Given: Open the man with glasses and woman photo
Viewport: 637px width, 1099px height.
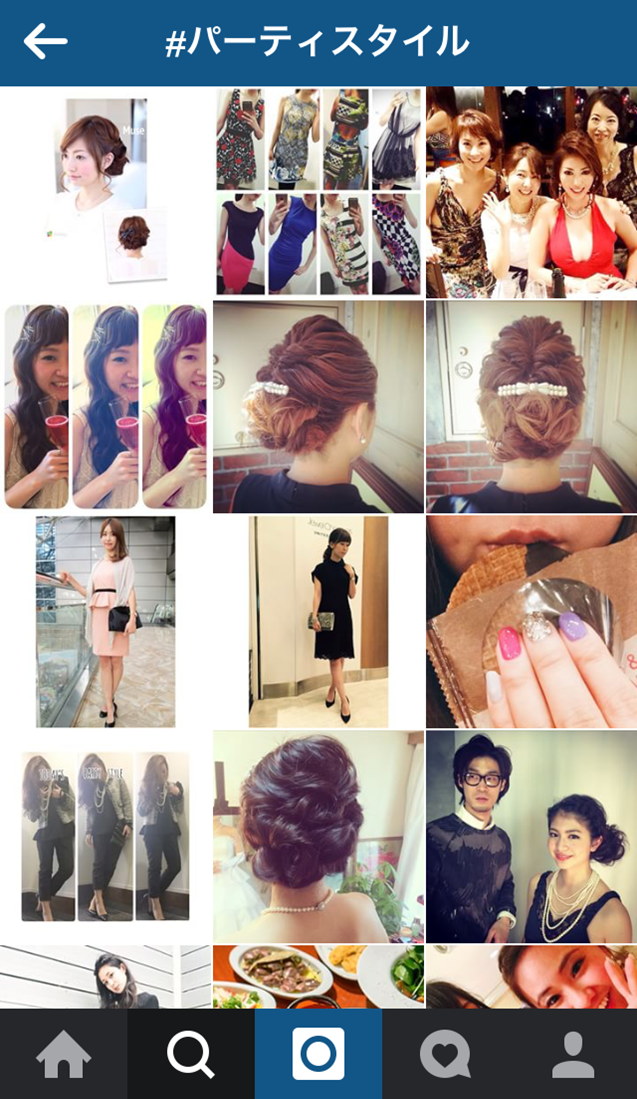Looking at the screenshot, I should click(531, 837).
